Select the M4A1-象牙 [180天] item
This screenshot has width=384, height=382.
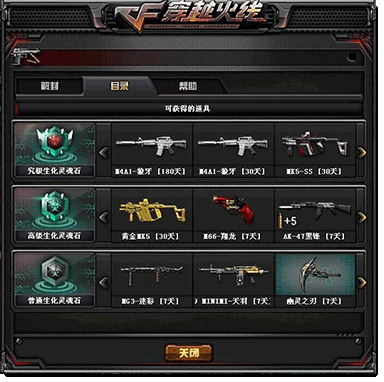click(x=152, y=150)
